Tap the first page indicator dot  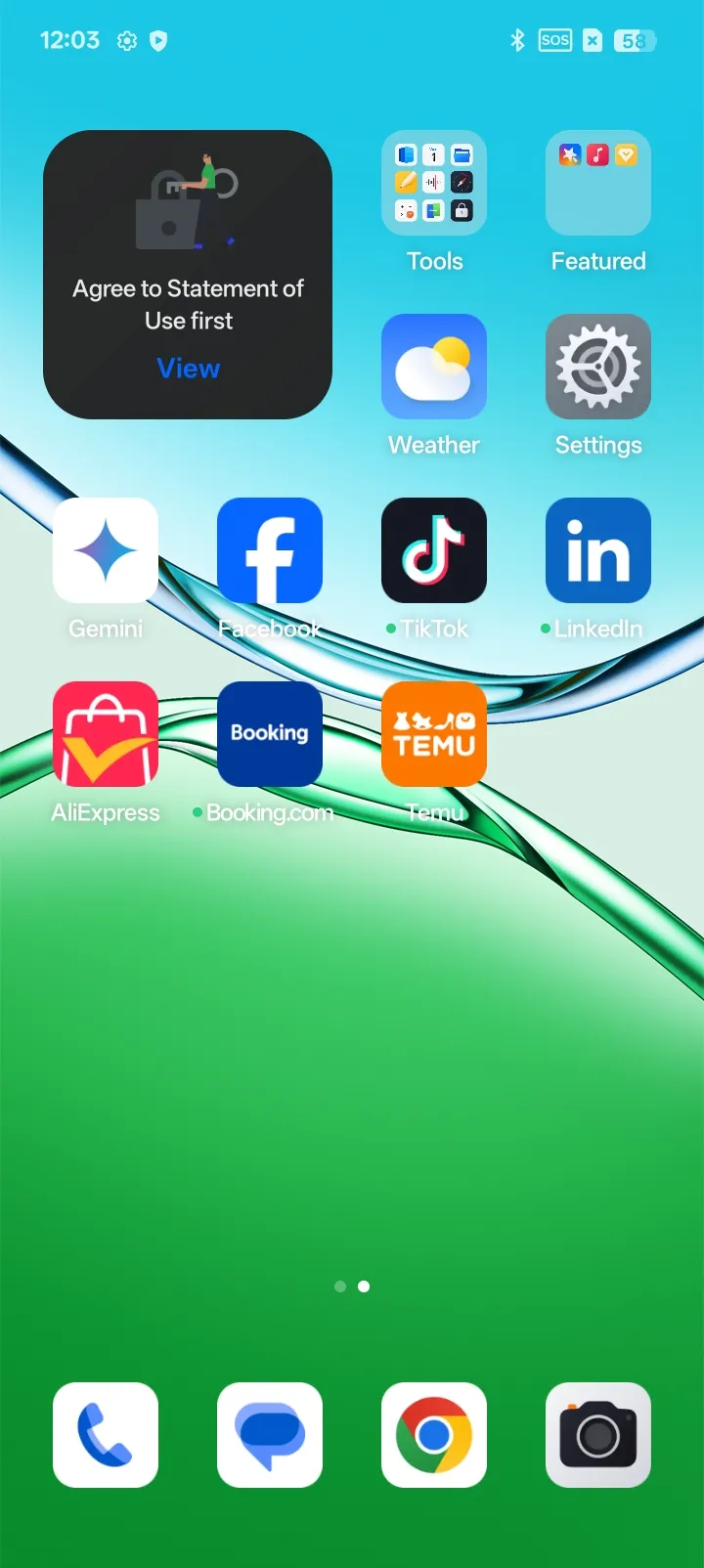pos(340,1286)
